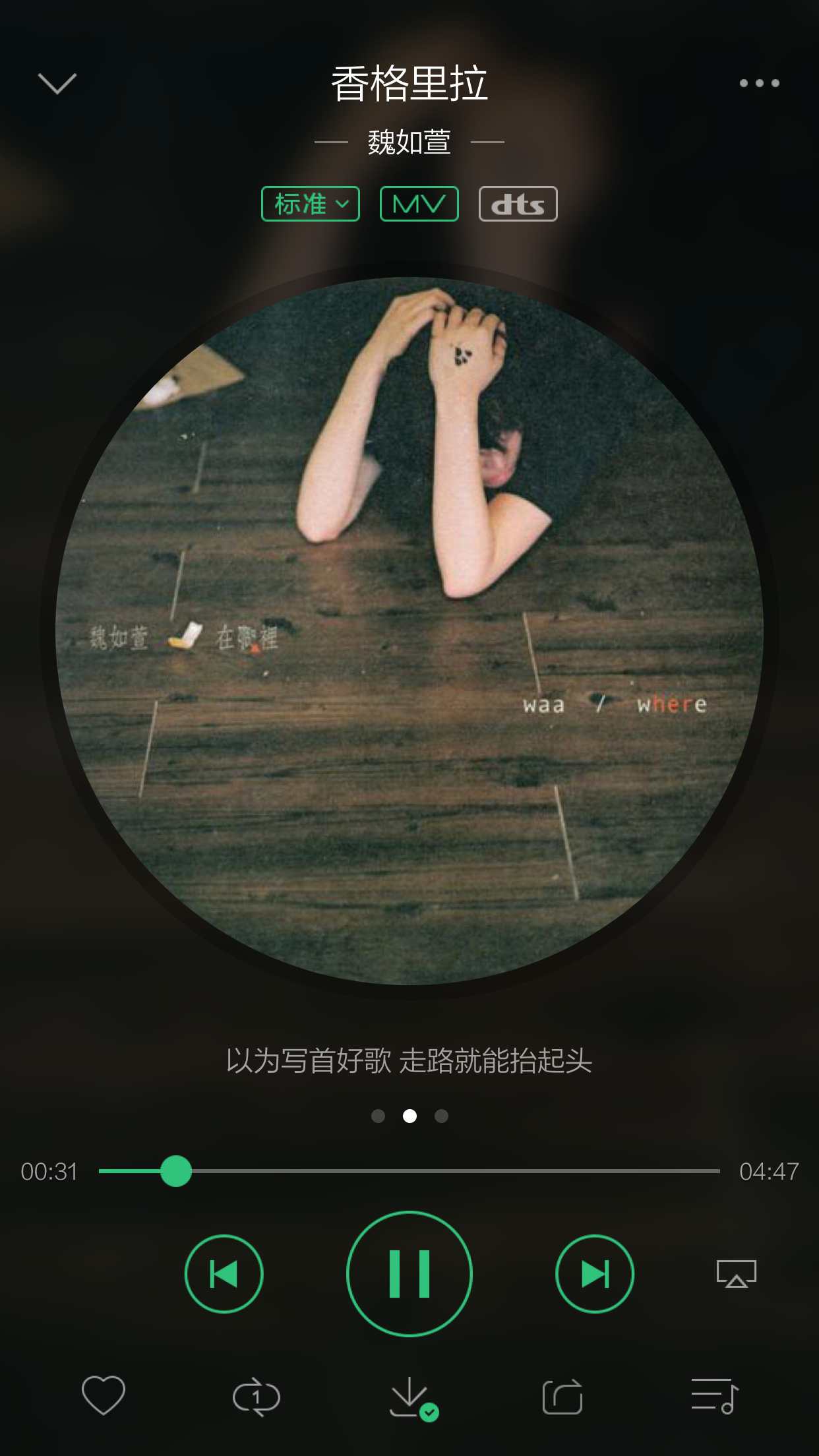The height and width of the screenshot is (1456, 819).
Task: Watch the MV for this song
Action: tap(419, 204)
